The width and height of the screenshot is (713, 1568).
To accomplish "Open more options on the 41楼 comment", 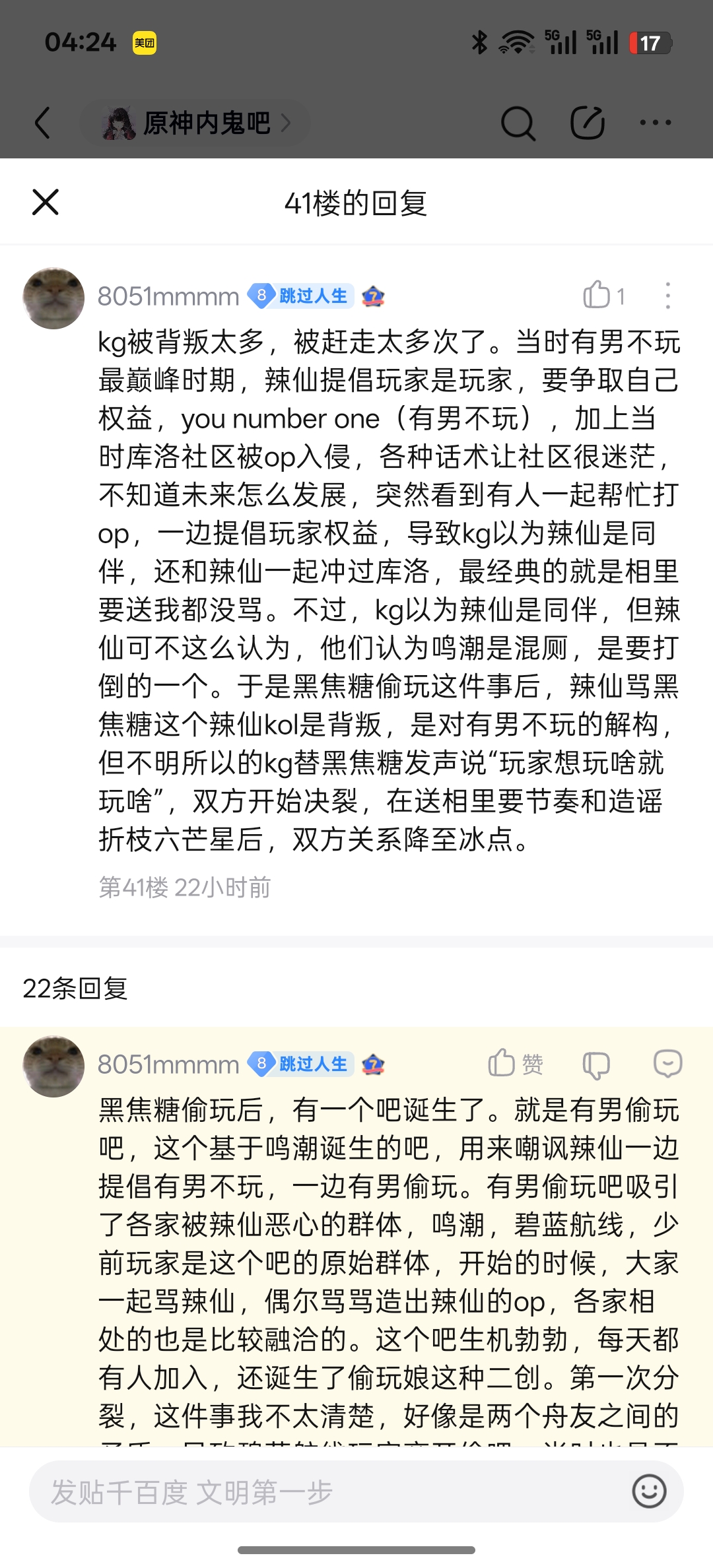I will (668, 295).
